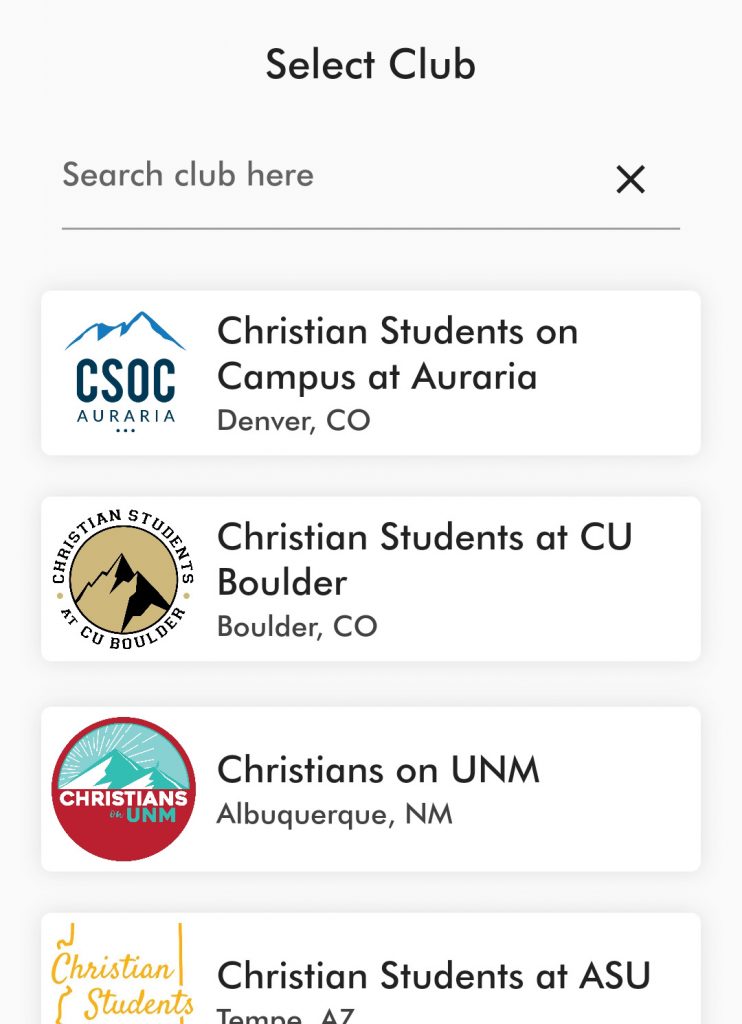The width and height of the screenshot is (742, 1024).
Task: Clear the club search with the X
Action: coord(630,179)
